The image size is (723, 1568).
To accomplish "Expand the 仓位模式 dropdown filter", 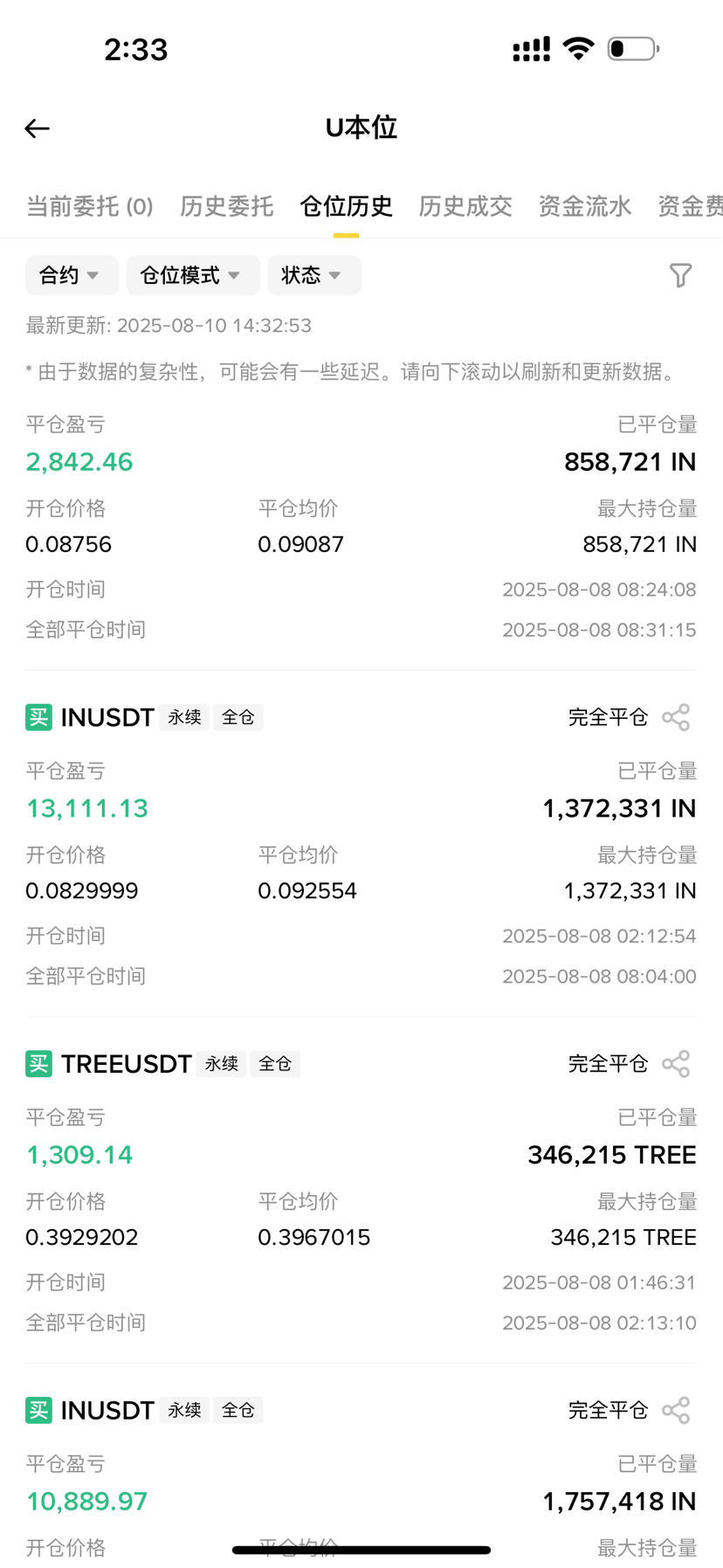I will coord(192,275).
